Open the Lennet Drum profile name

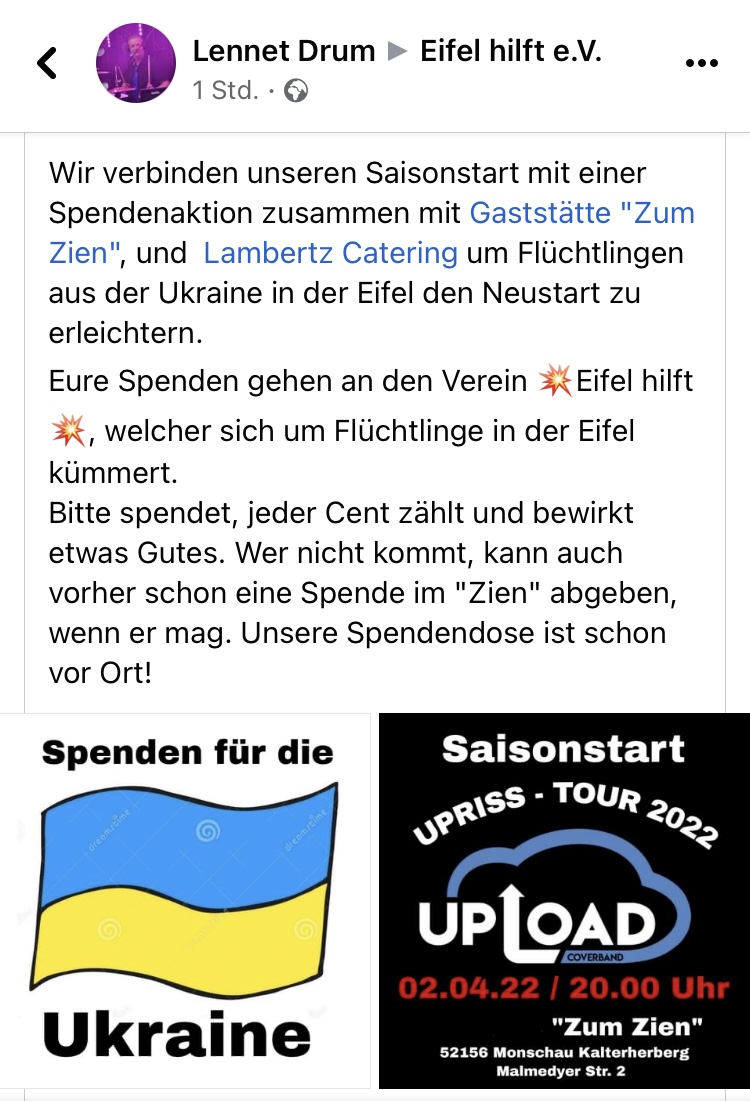tap(283, 50)
